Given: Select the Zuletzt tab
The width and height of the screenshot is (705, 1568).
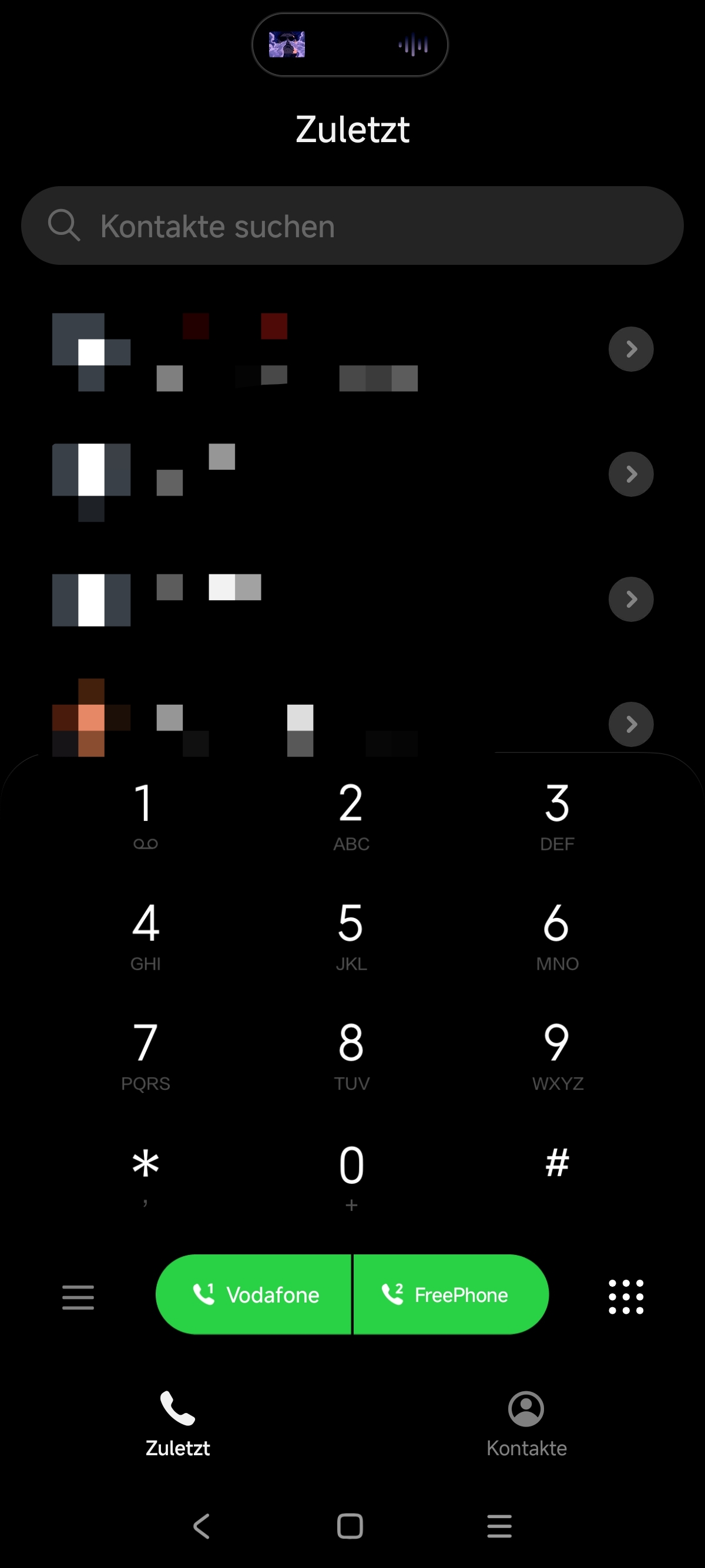Looking at the screenshot, I should point(177,1423).
